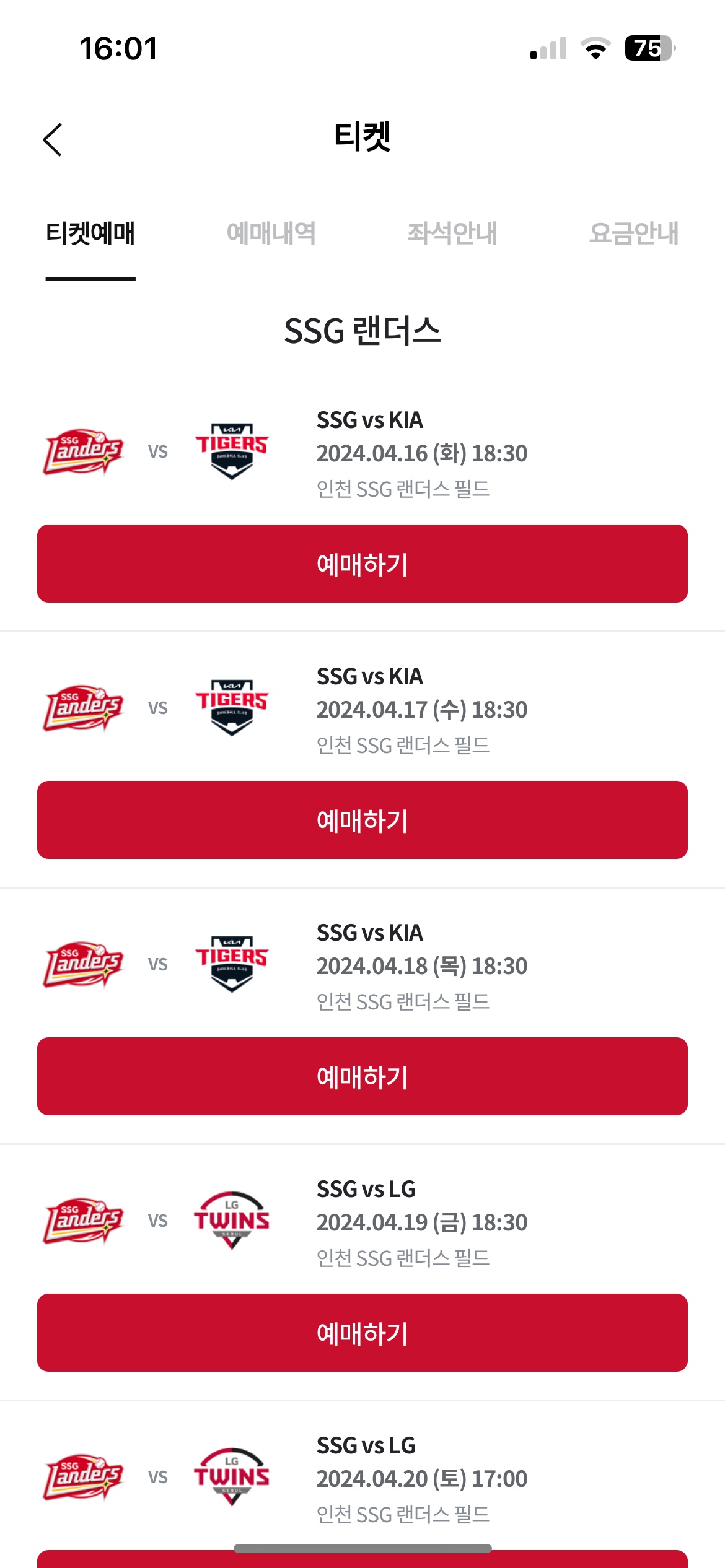View the 요금안내 tab
The height and width of the screenshot is (1568, 725).
[634, 233]
